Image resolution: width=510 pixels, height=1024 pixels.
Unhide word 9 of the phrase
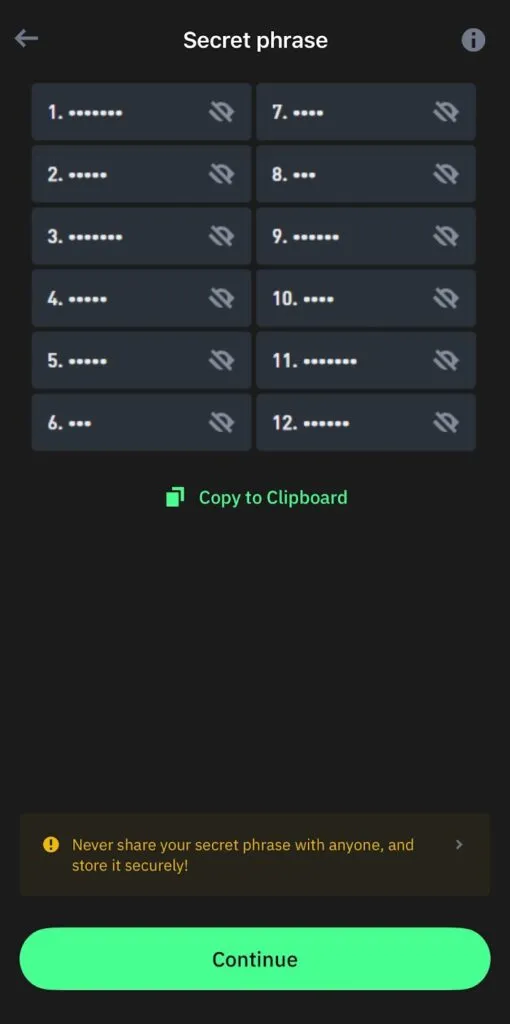[446, 236]
